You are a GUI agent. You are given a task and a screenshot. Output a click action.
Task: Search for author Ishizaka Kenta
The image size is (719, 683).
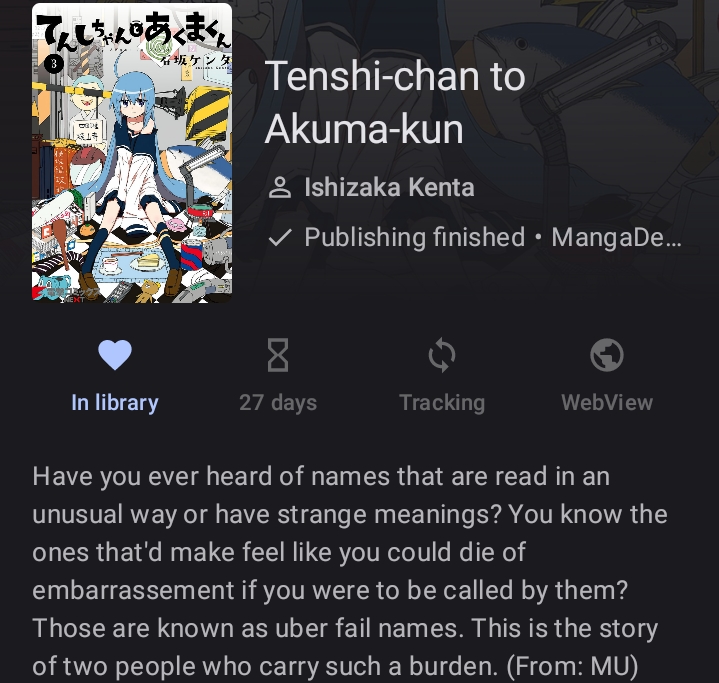(389, 187)
